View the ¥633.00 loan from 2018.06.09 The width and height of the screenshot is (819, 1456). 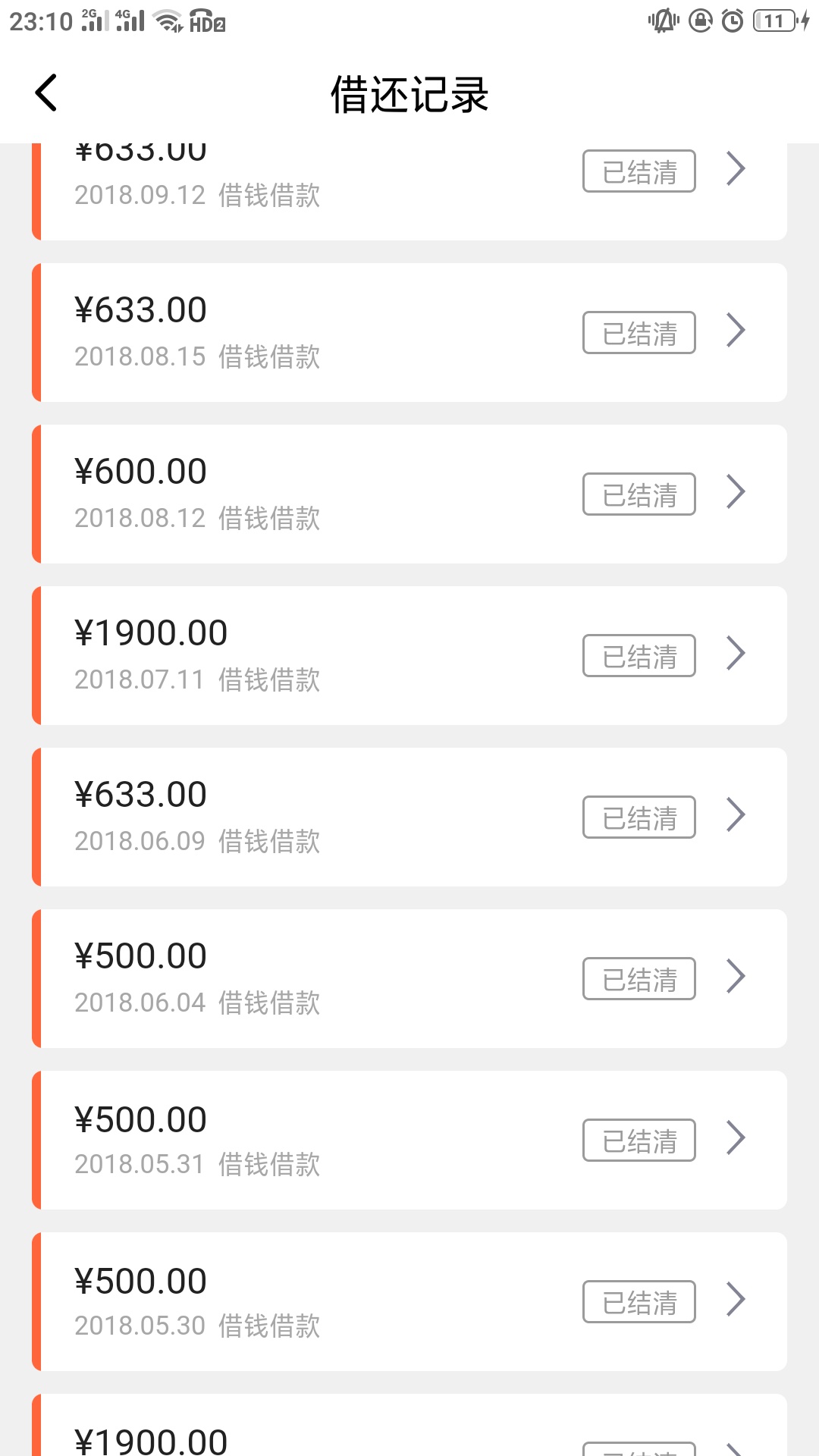409,817
